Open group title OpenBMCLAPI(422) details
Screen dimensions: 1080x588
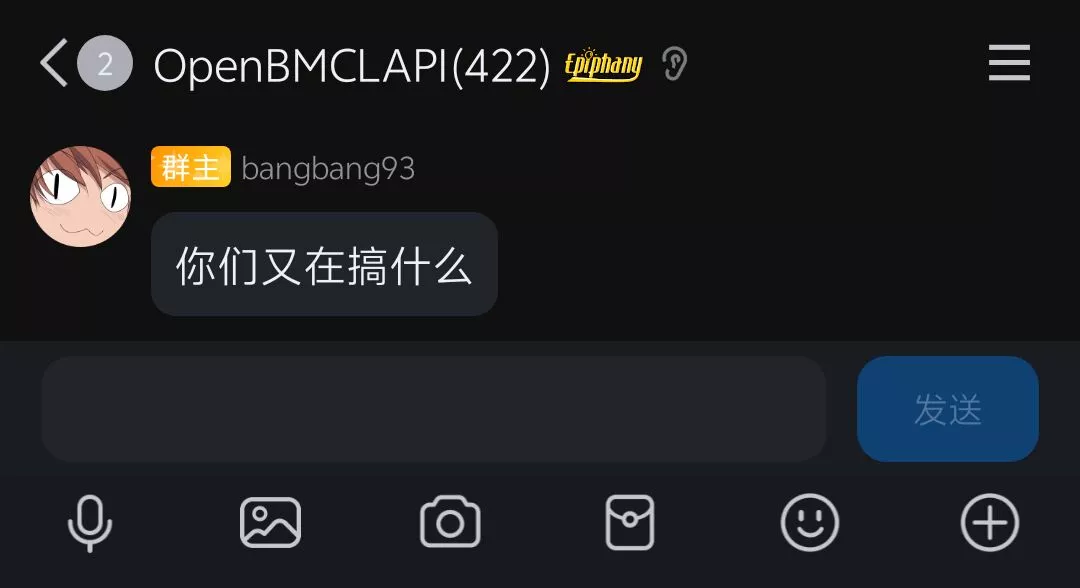coord(351,66)
